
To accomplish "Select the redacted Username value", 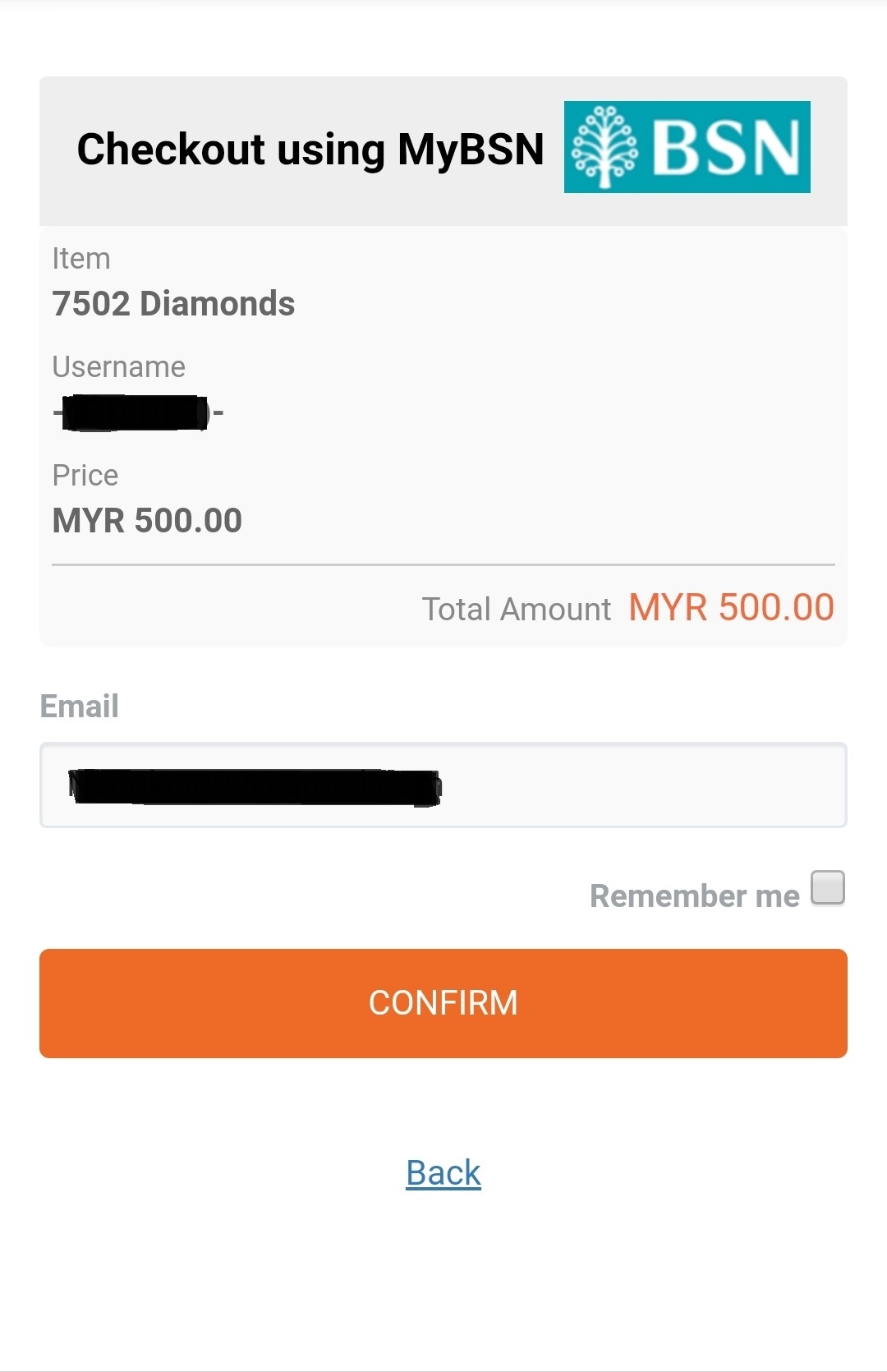I will pyautogui.click(x=138, y=410).
